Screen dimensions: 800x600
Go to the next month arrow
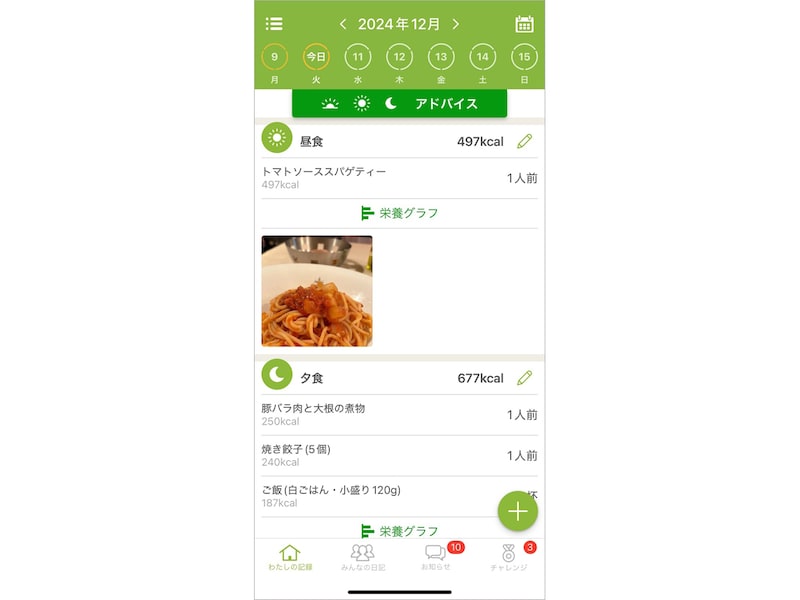(x=456, y=24)
